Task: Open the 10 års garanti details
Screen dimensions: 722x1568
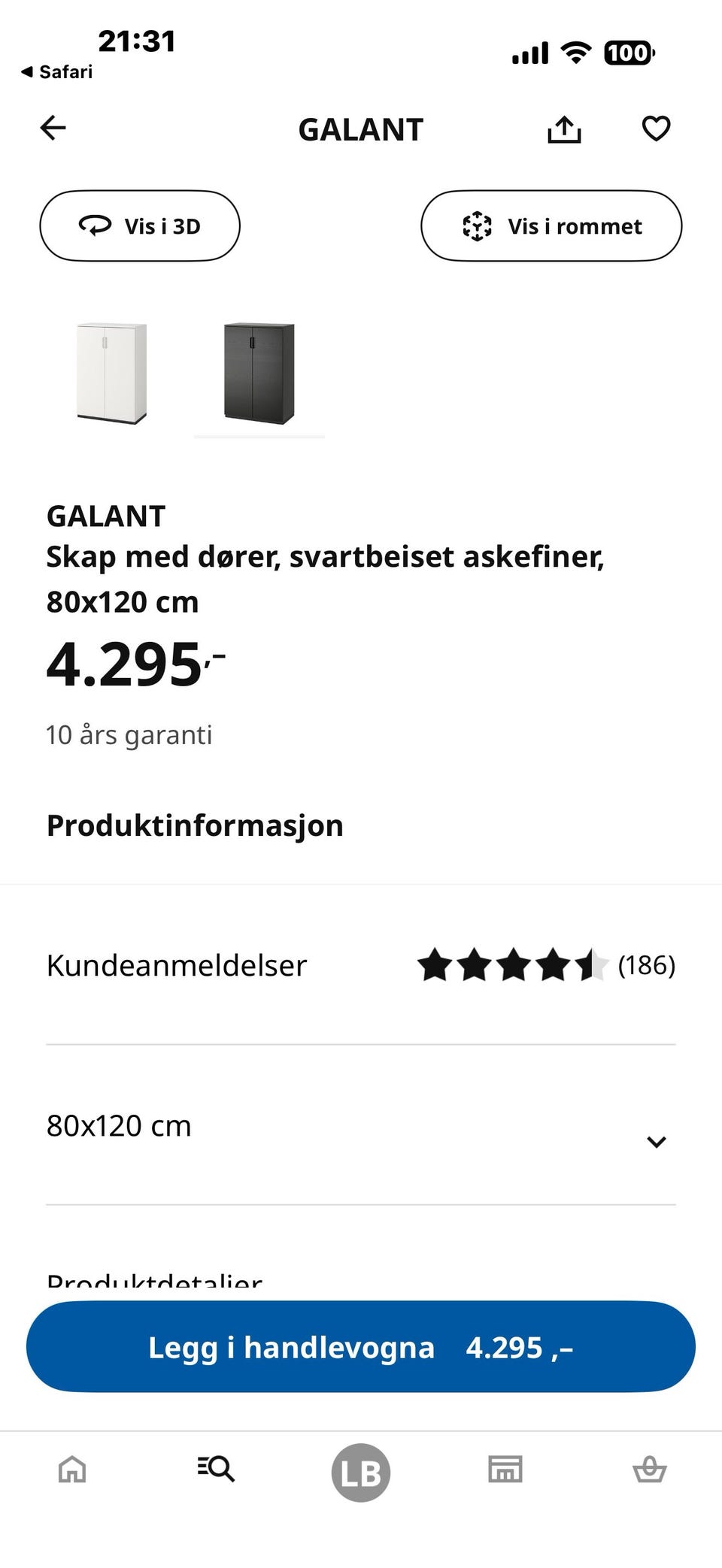Action: [x=129, y=734]
